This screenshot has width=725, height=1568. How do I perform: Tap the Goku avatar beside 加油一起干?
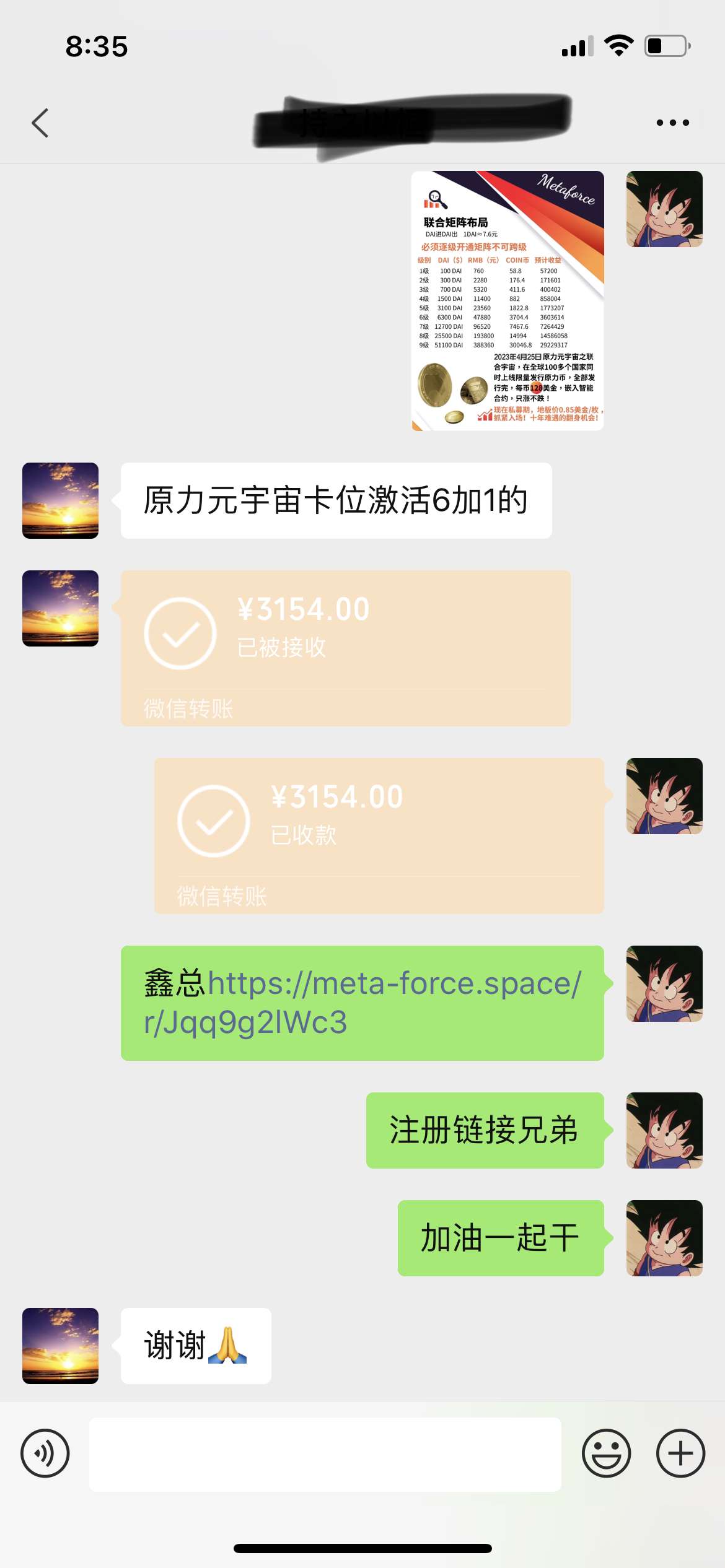[x=664, y=1238]
